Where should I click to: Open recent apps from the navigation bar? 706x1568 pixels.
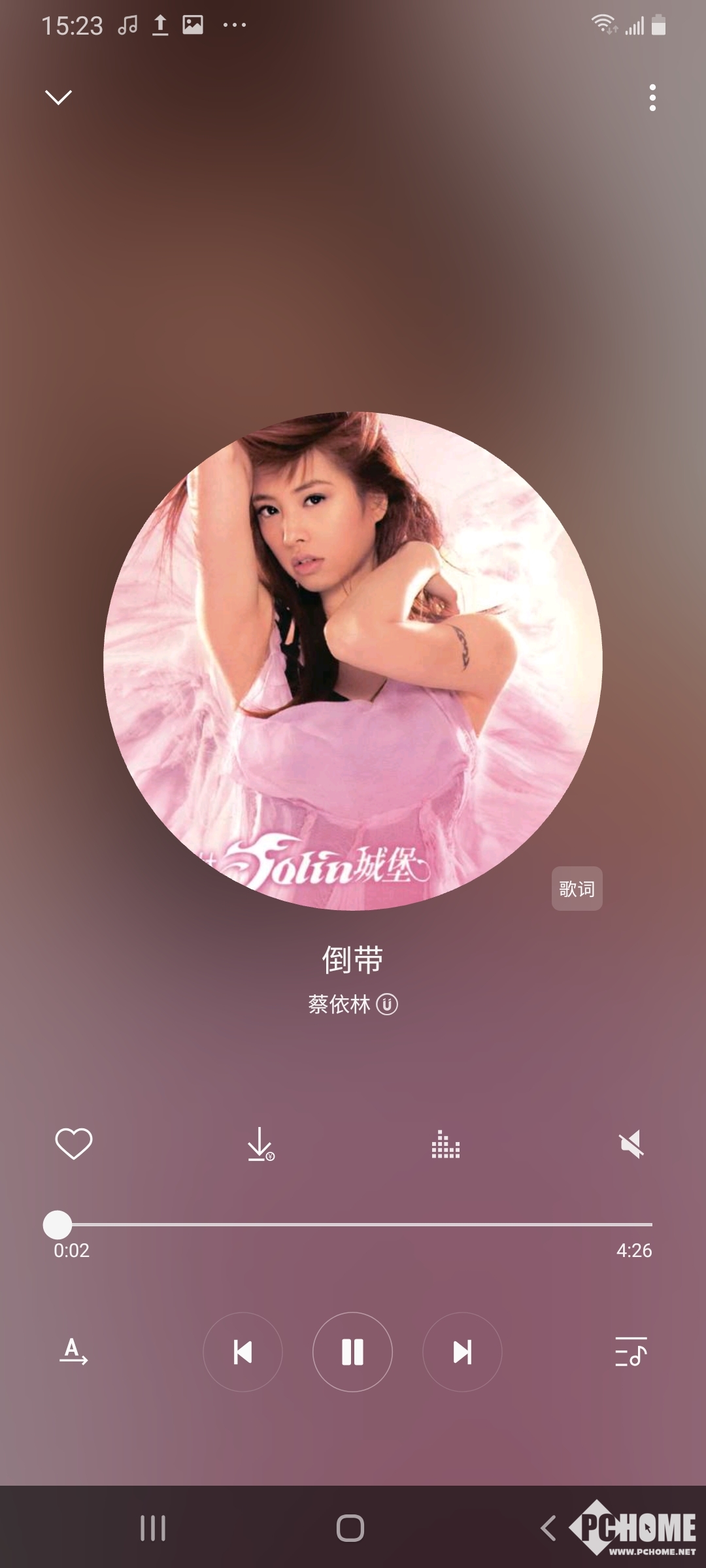[x=153, y=1528]
